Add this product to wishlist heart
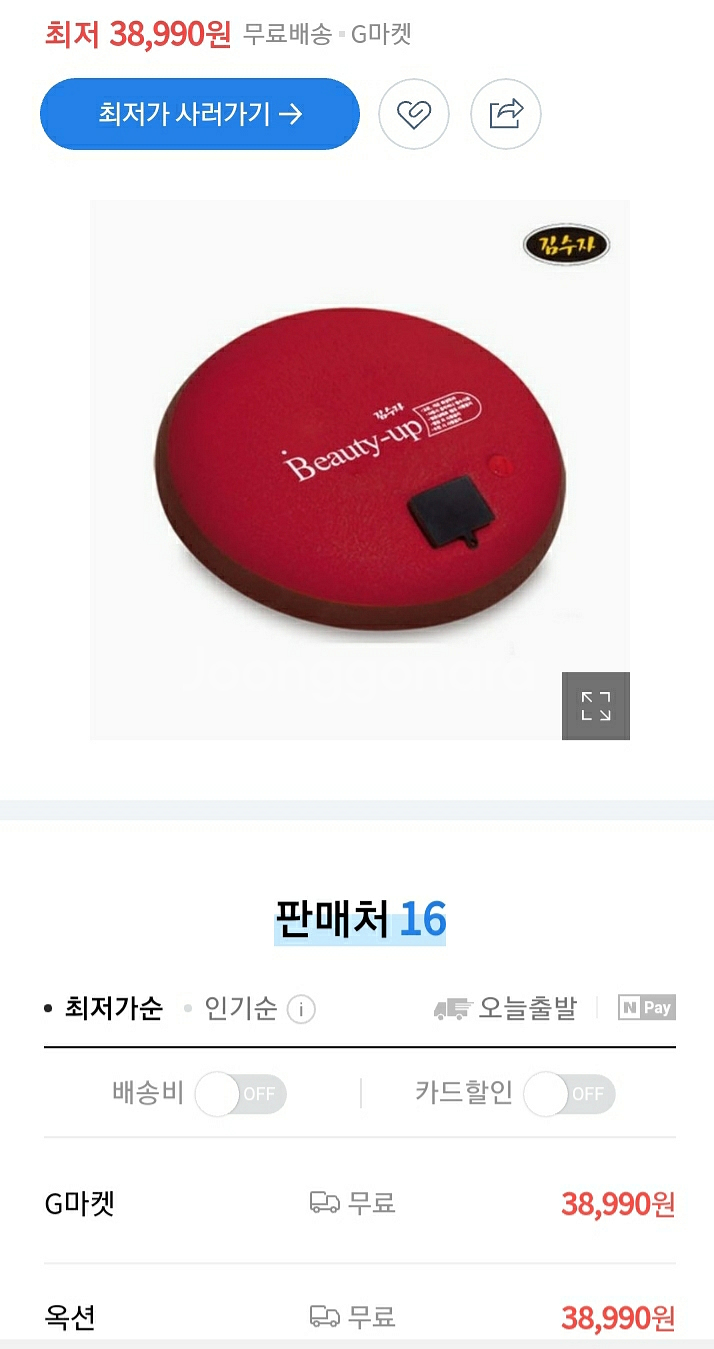 [413, 114]
